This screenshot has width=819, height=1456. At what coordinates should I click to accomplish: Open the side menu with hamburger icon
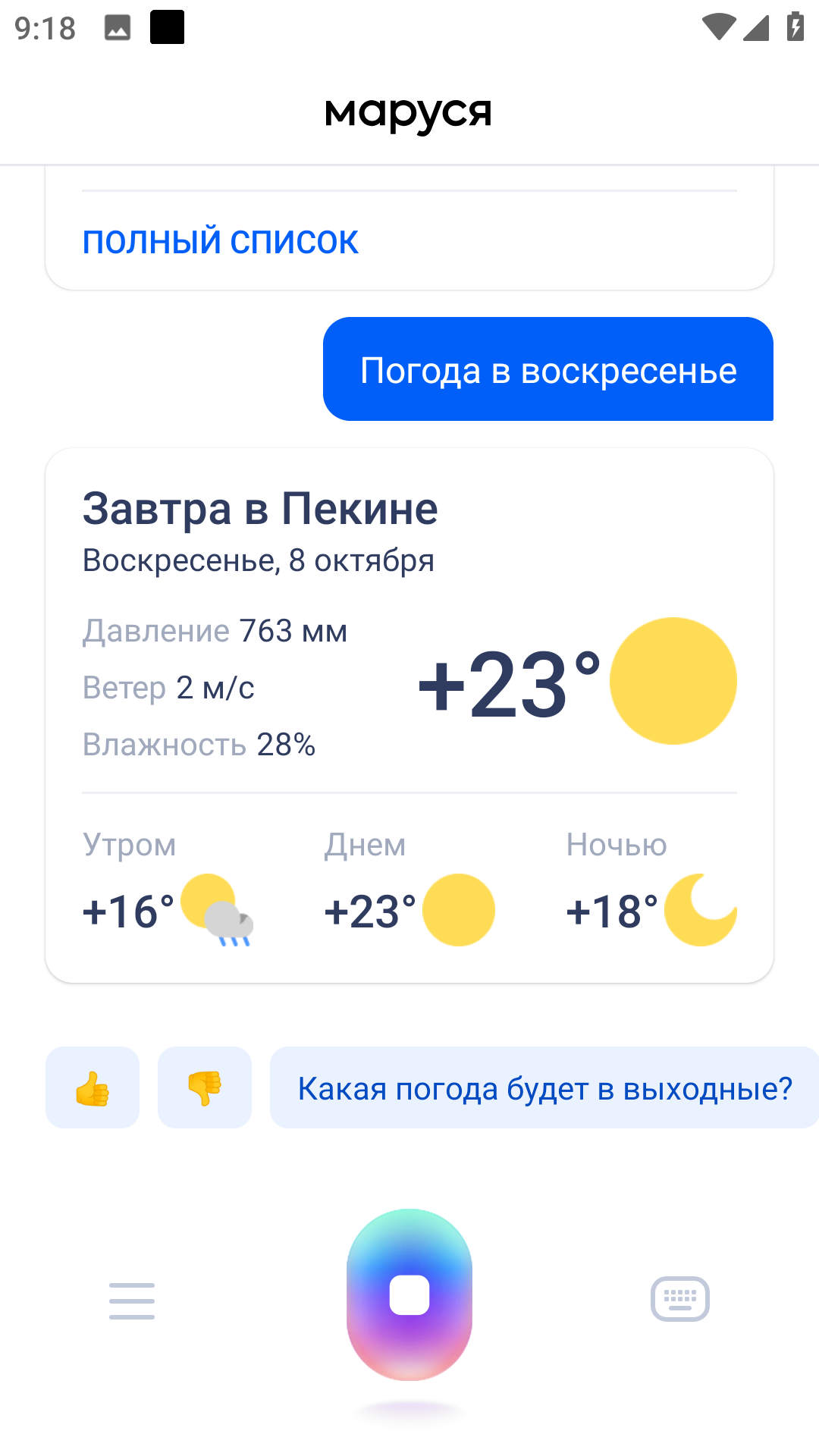(x=131, y=1300)
